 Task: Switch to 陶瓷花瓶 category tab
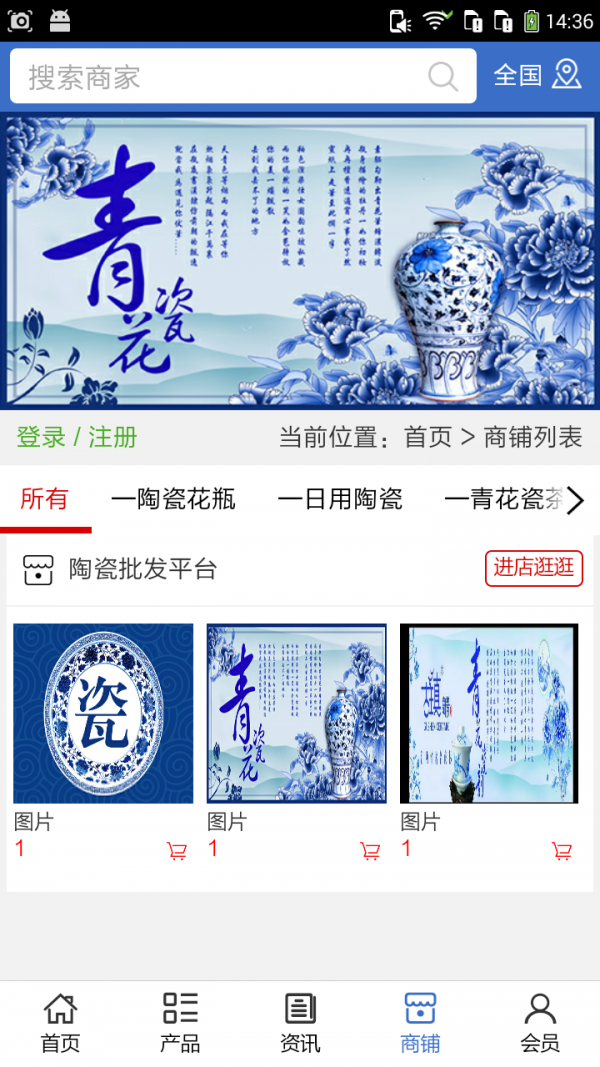(173, 499)
